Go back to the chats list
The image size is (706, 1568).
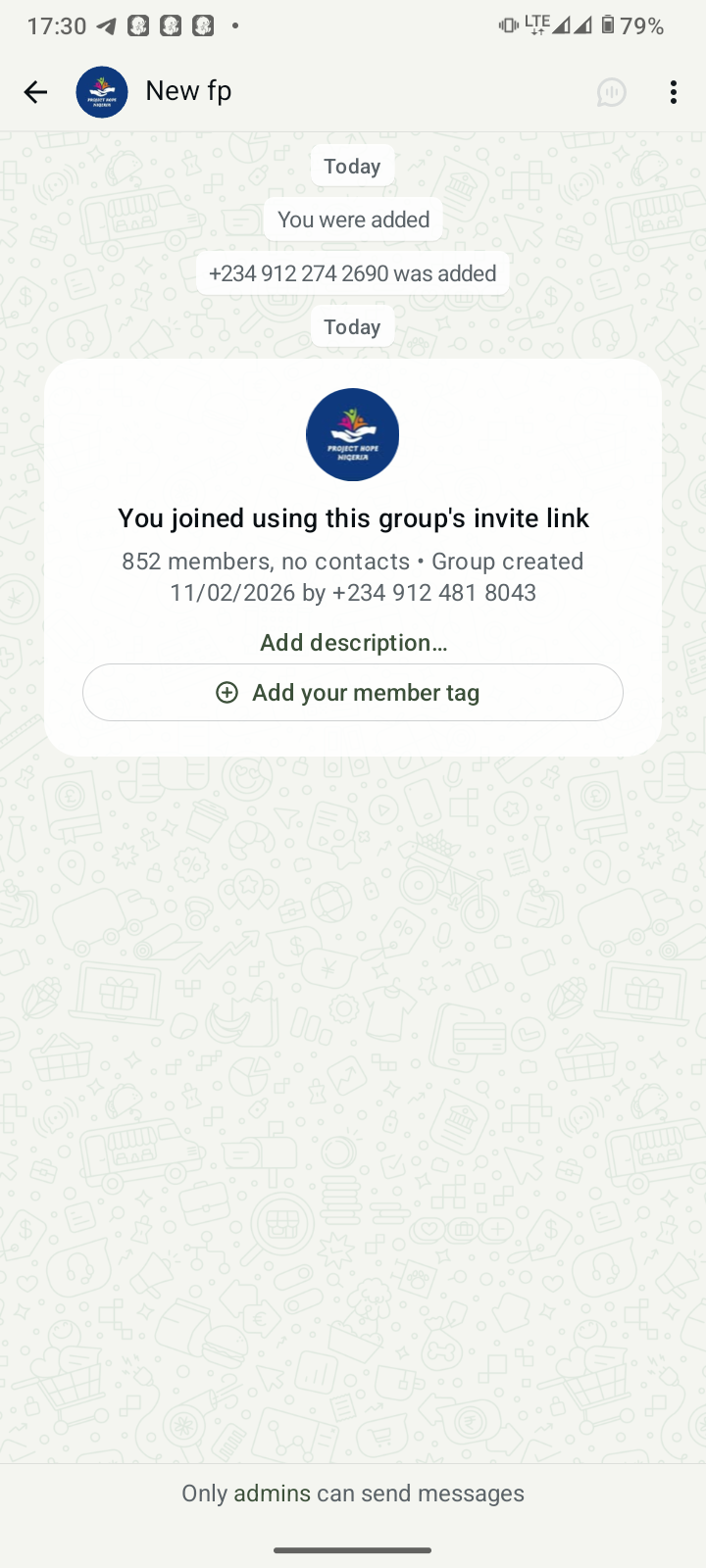35,92
